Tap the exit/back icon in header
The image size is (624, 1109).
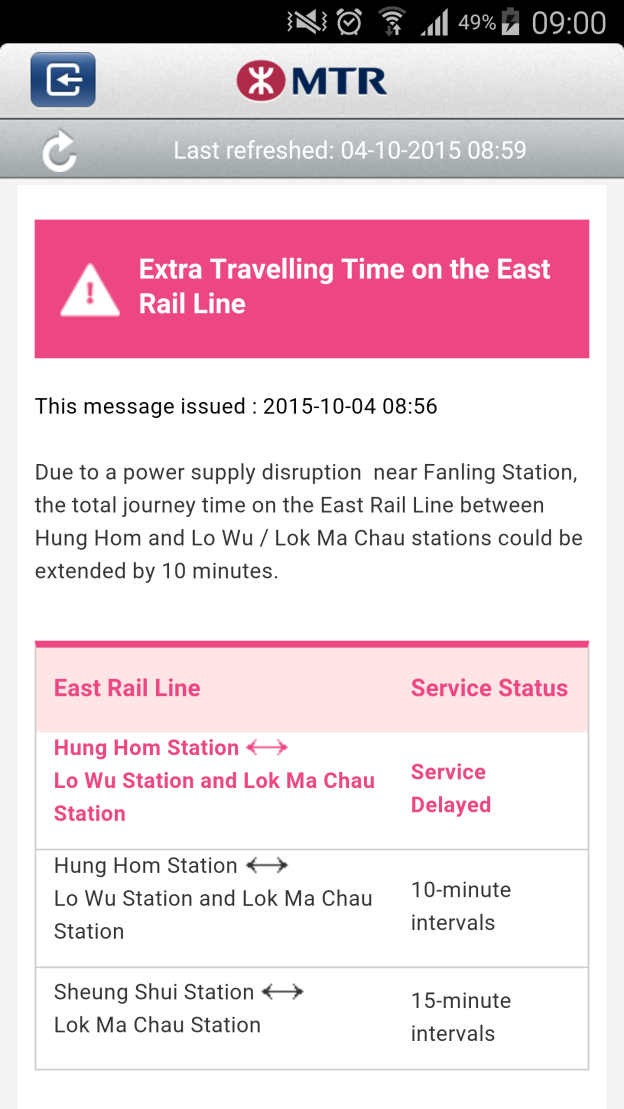[x=63, y=80]
